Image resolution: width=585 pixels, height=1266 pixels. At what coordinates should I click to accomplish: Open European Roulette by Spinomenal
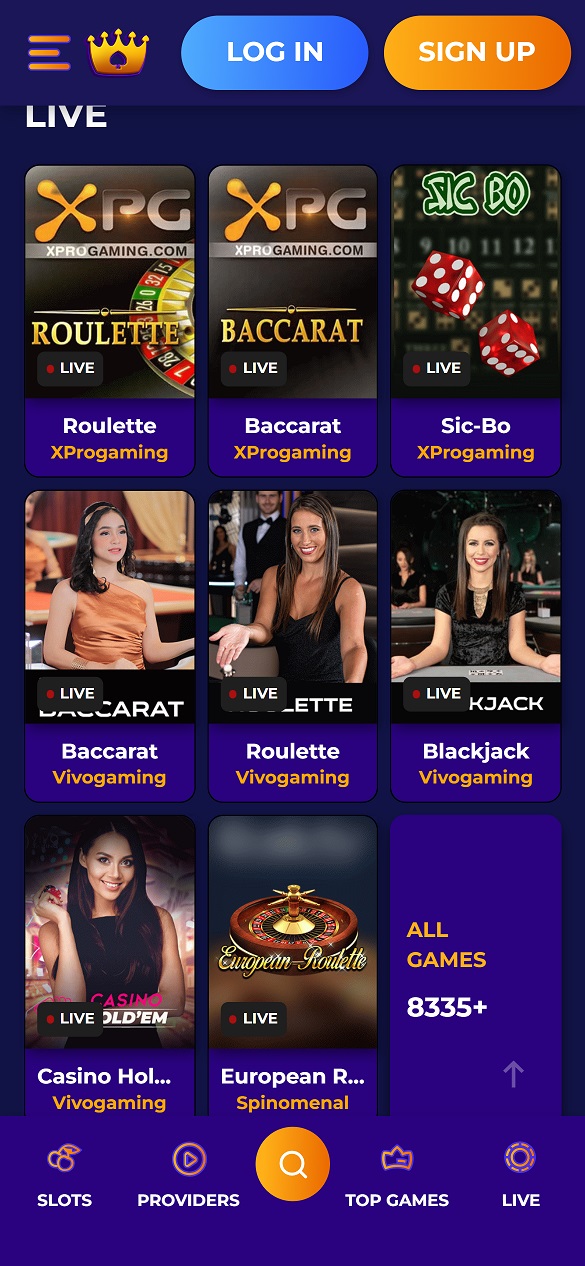[293, 966]
